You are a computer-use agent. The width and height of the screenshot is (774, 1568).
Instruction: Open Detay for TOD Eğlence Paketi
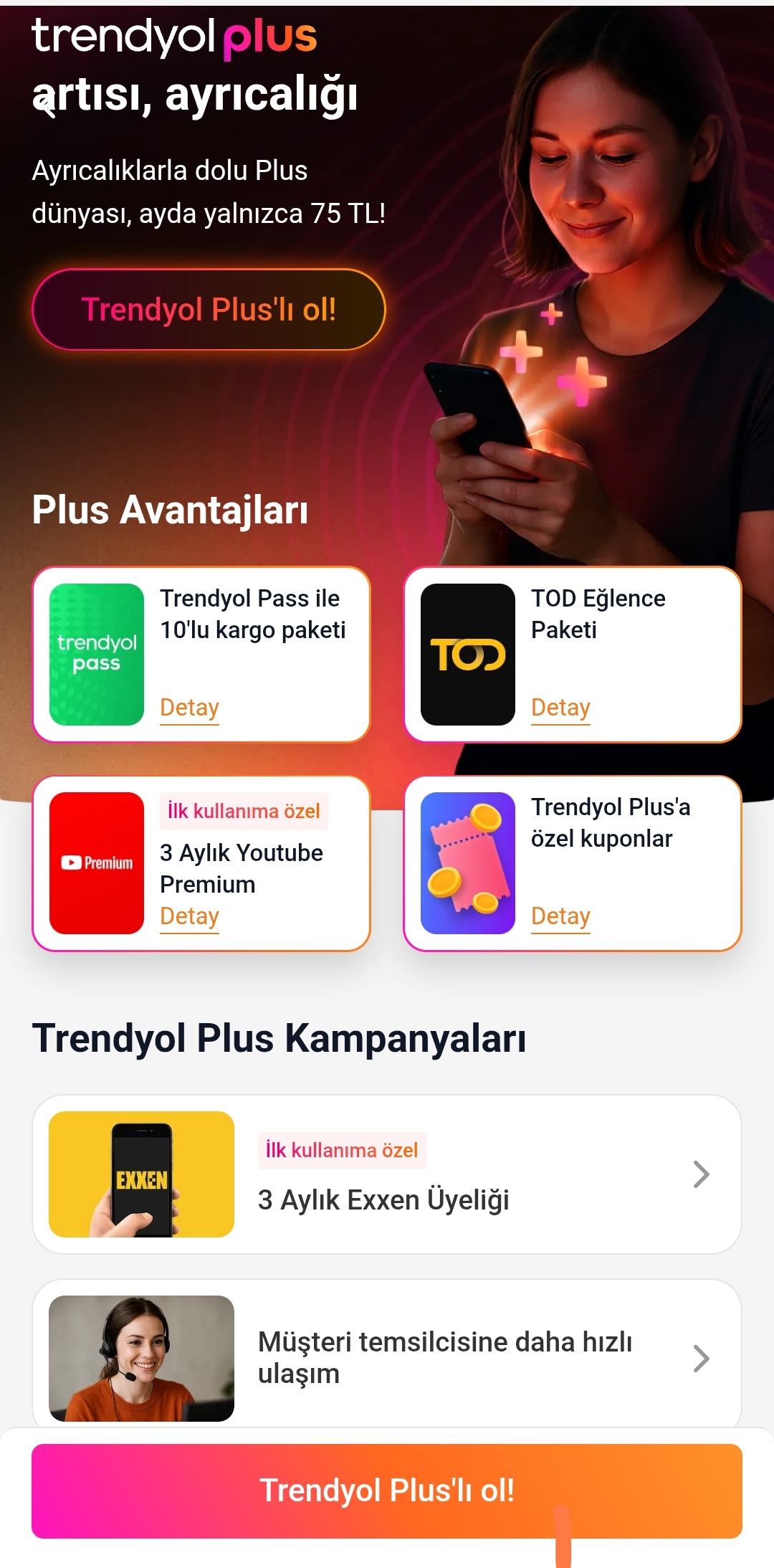coord(560,708)
